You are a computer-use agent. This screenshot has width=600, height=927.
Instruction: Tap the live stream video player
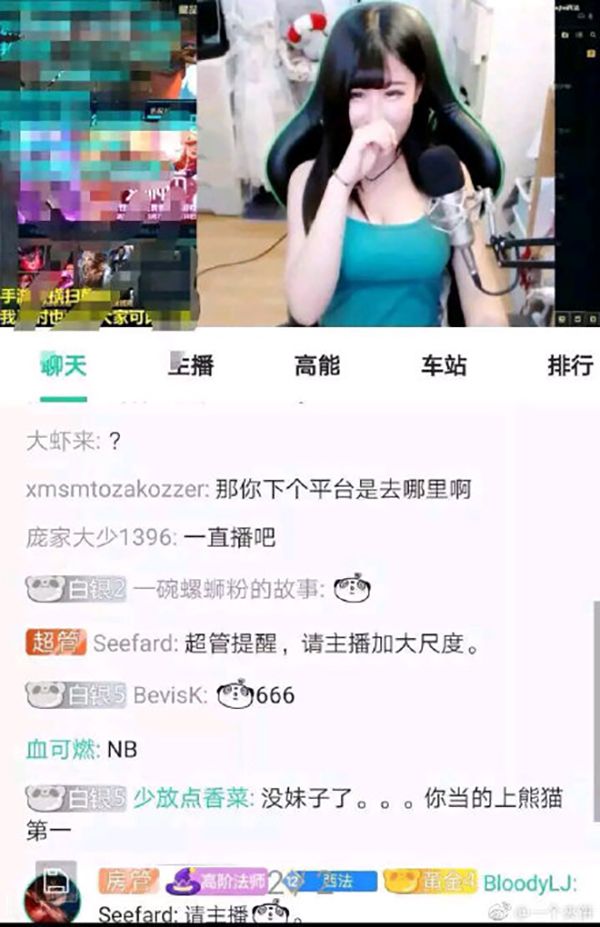pos(300,165)
